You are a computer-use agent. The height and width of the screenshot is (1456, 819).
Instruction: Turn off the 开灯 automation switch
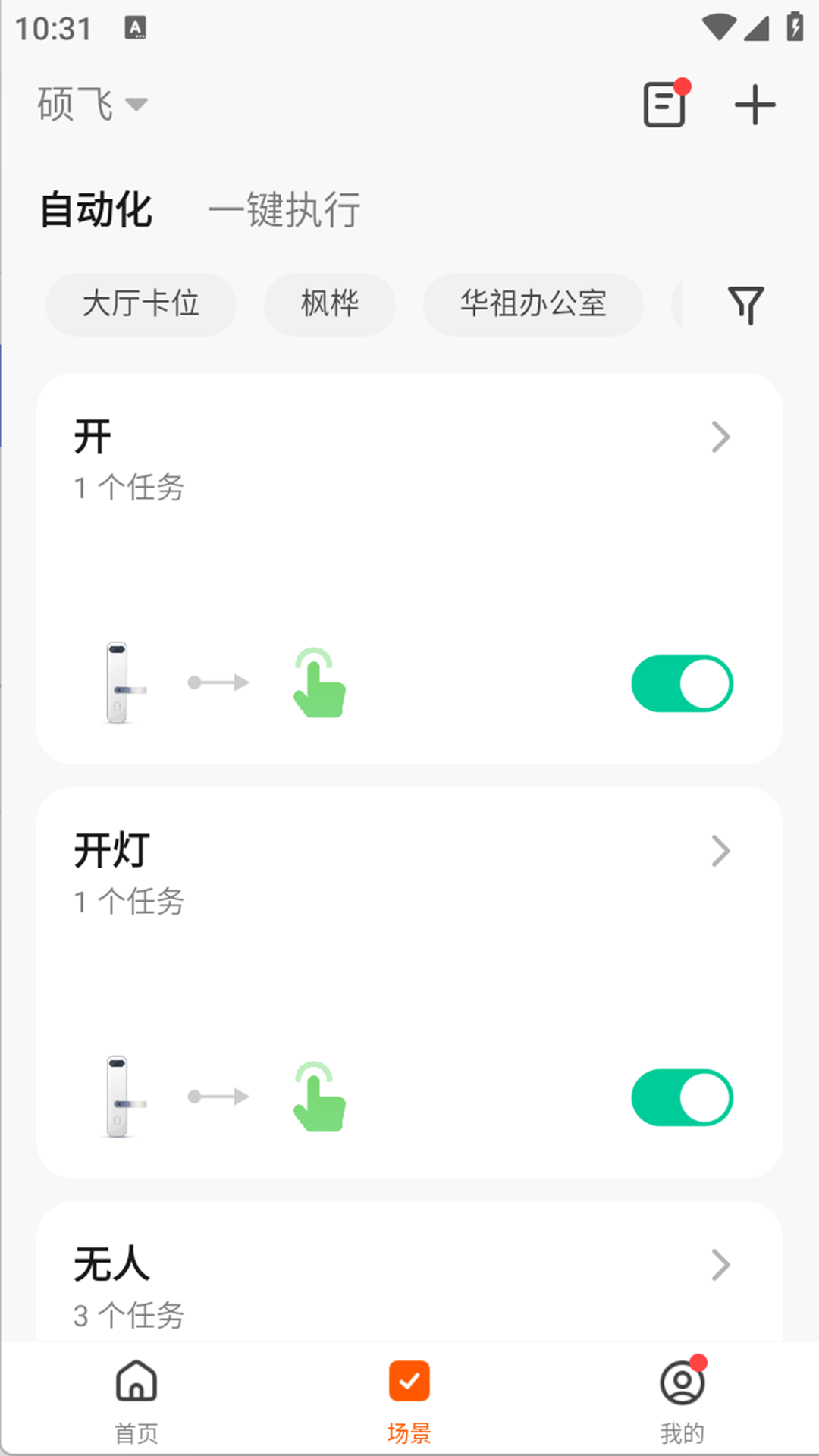(681, 1097)
